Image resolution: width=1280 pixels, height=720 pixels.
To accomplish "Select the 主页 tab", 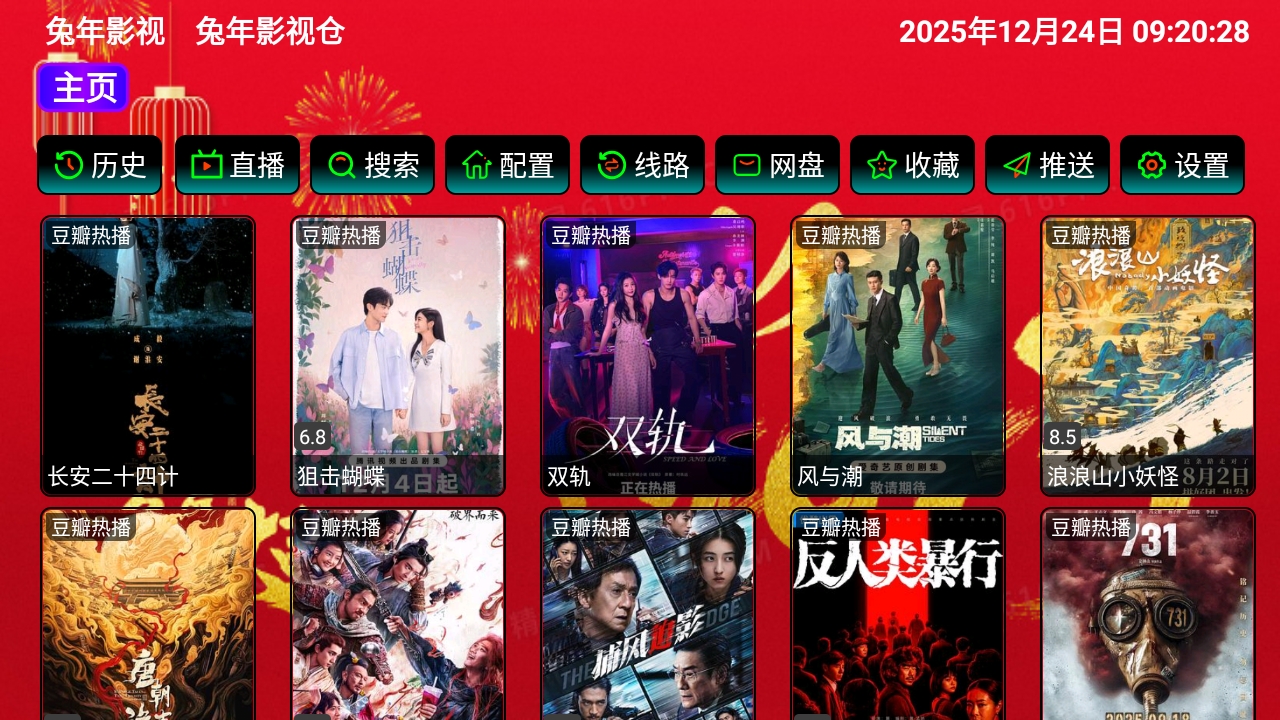I will pyautogui.click(x=84, y=88).
